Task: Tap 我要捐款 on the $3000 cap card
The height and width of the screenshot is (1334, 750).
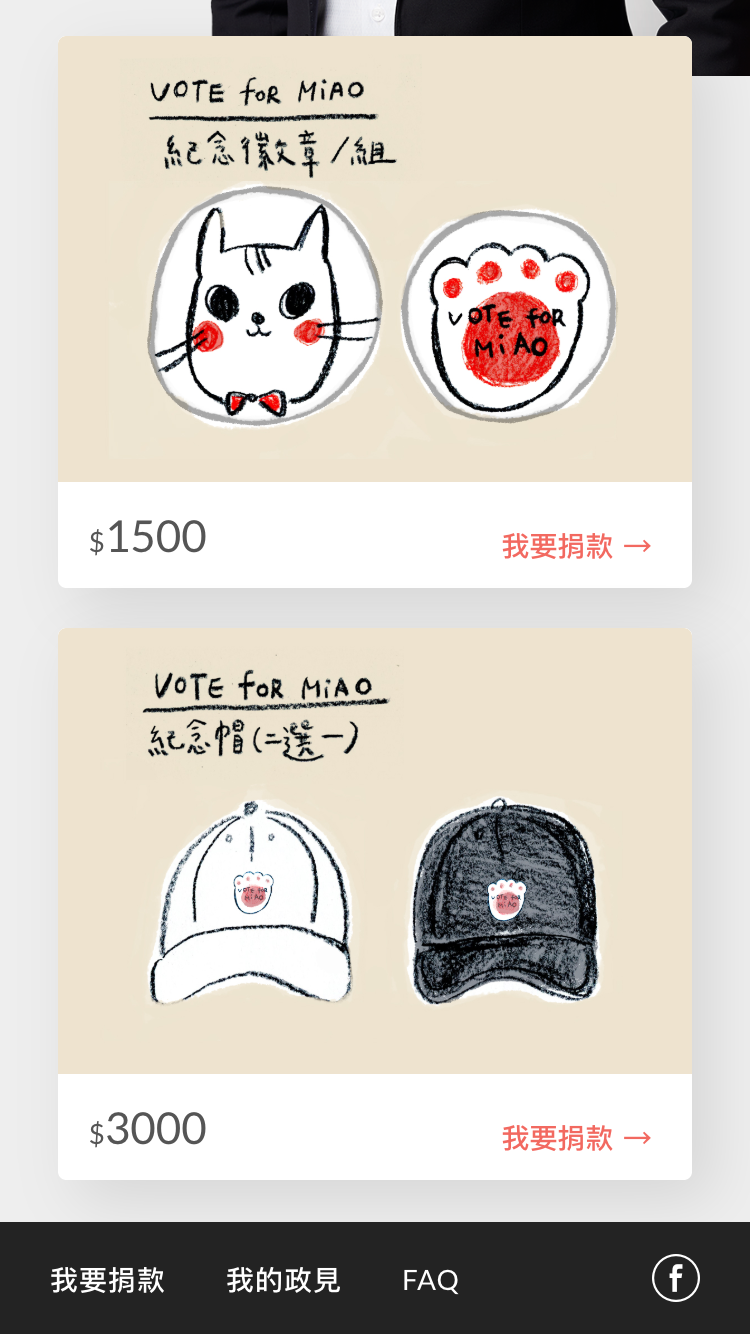Action: pyautogui.click(x=577, y=1138)
